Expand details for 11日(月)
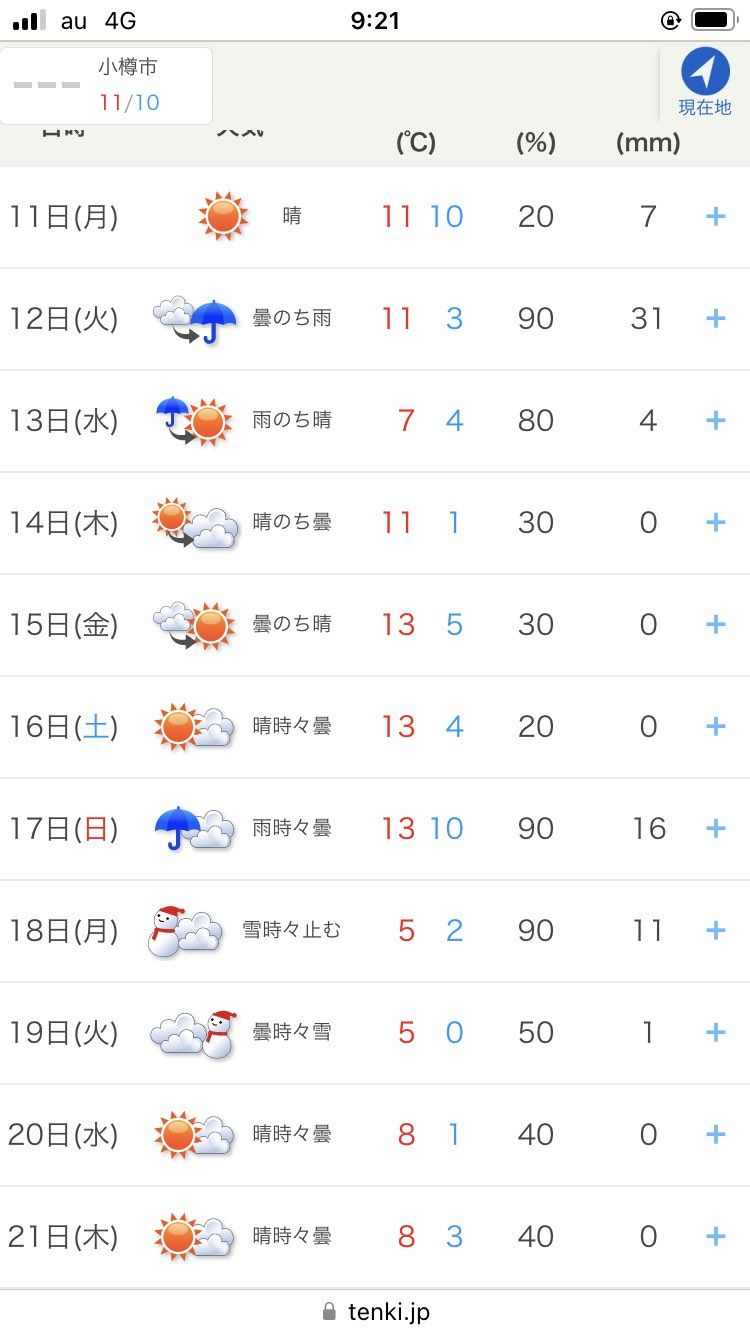This screenshot has width=750, height=1334. click(x=715, y=216)
